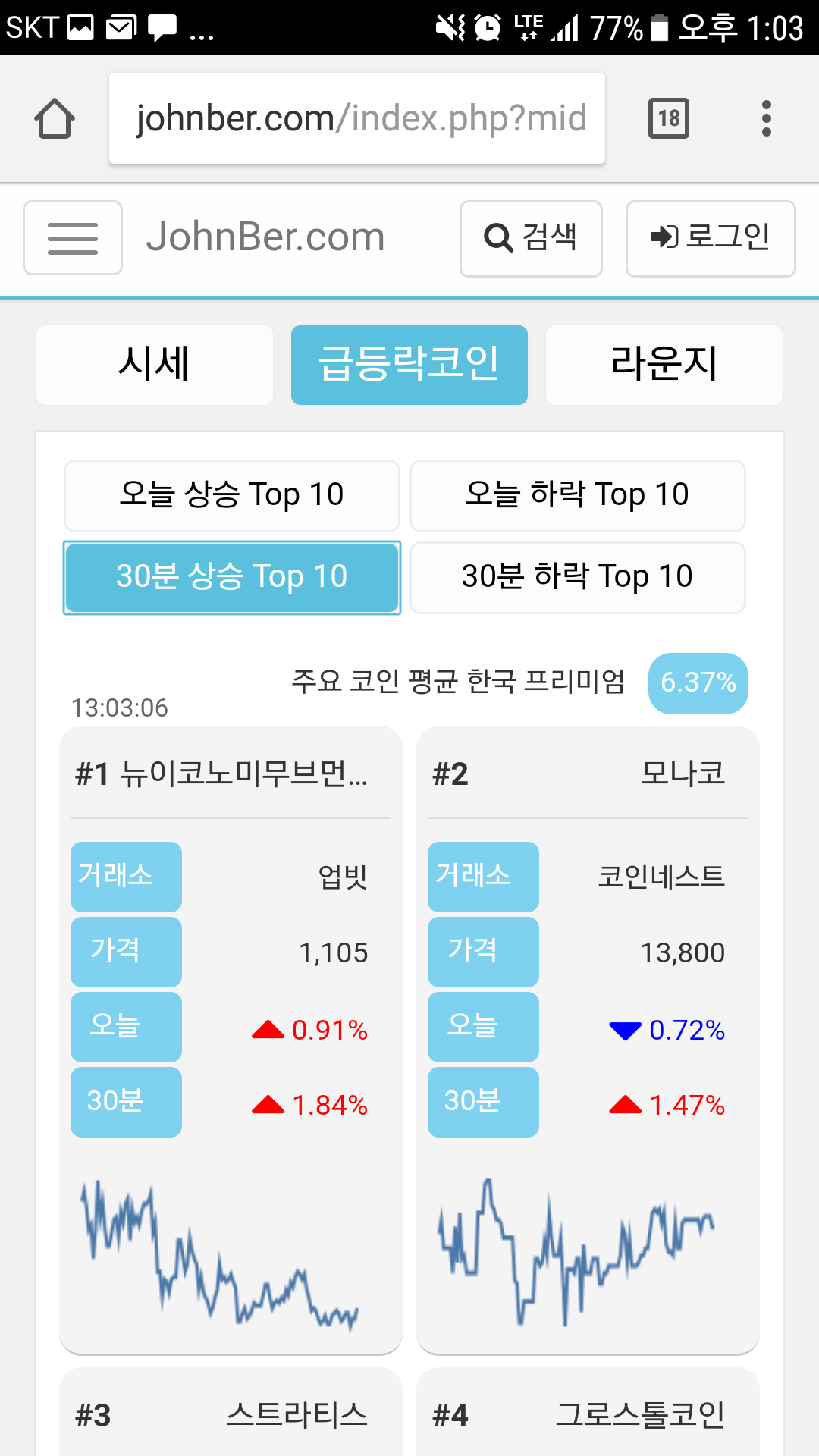Open the browser tab switcher showing 18
This screenshot has height=1456, width=819.
point(668,118)
